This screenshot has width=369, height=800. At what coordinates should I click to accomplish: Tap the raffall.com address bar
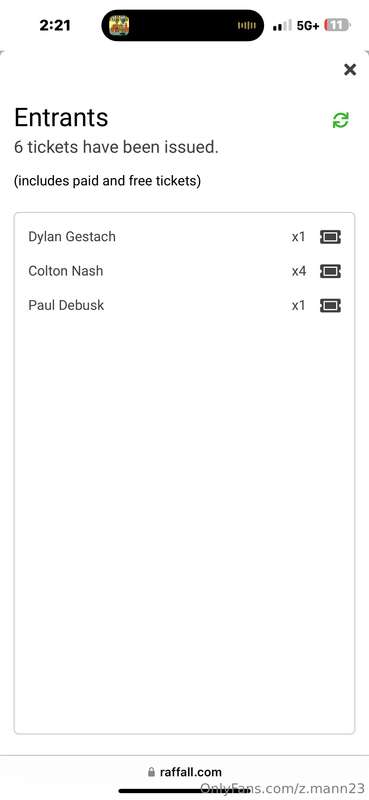click(x=185, y=772)
